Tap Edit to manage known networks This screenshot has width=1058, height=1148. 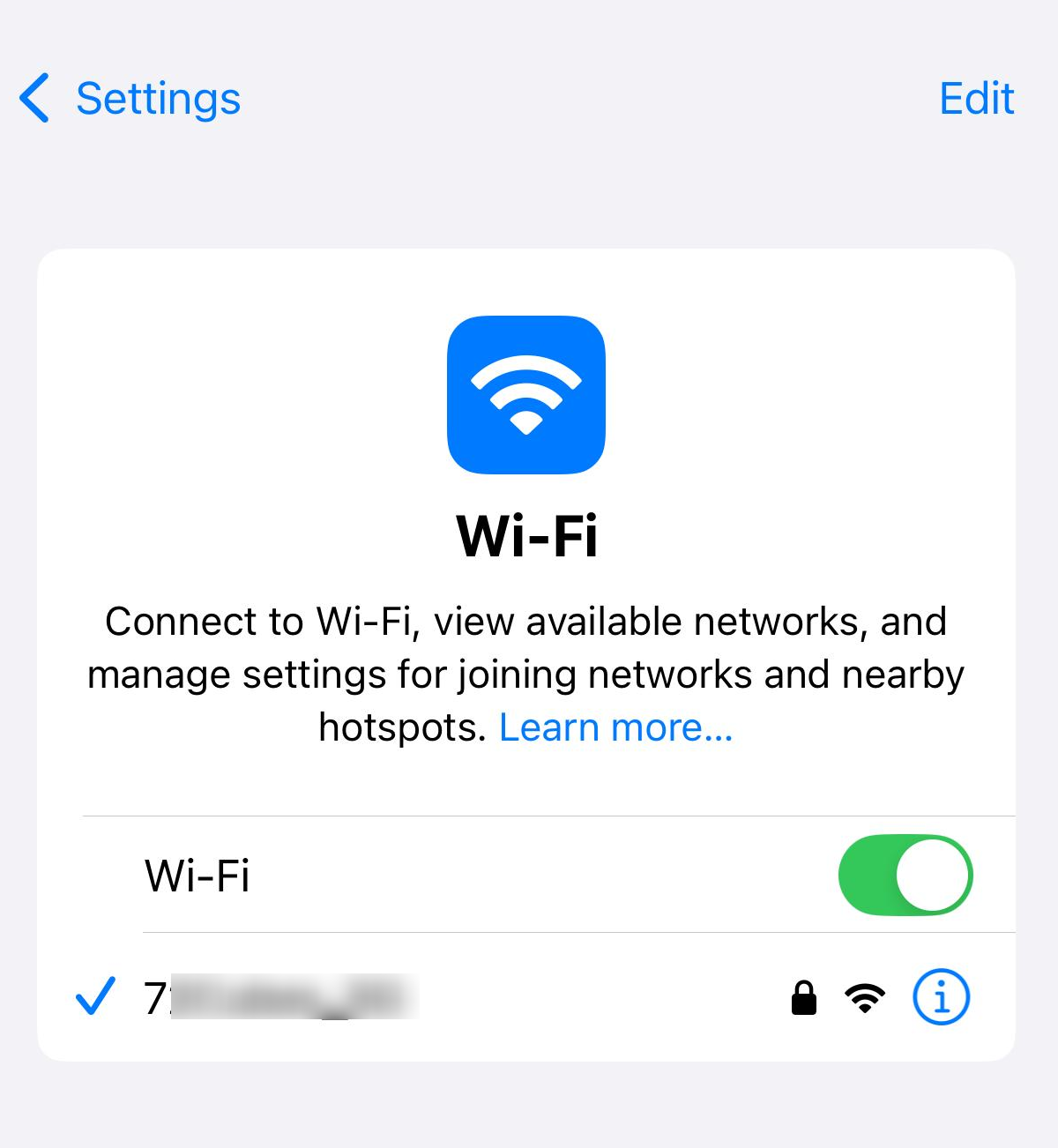pos(976,98)
